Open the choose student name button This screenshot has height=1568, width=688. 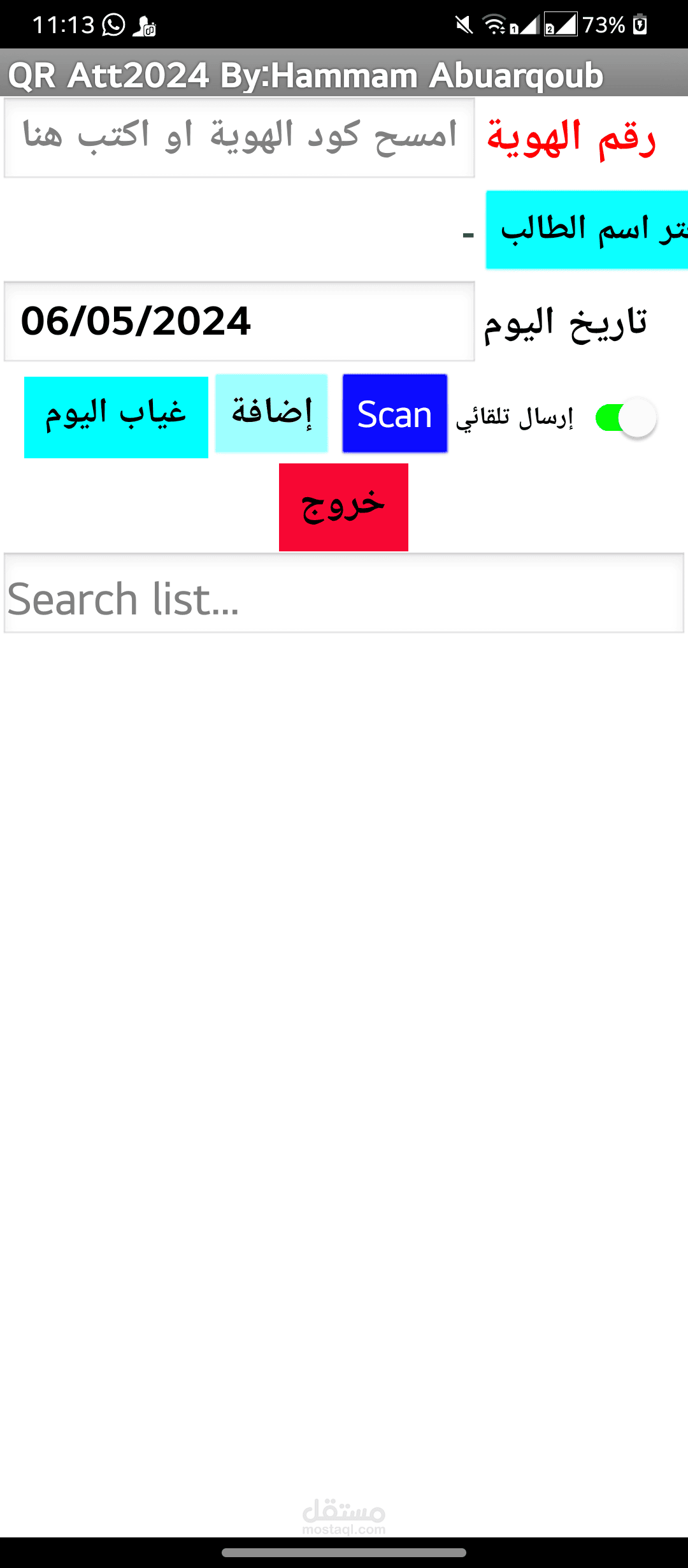click(587, 229)
